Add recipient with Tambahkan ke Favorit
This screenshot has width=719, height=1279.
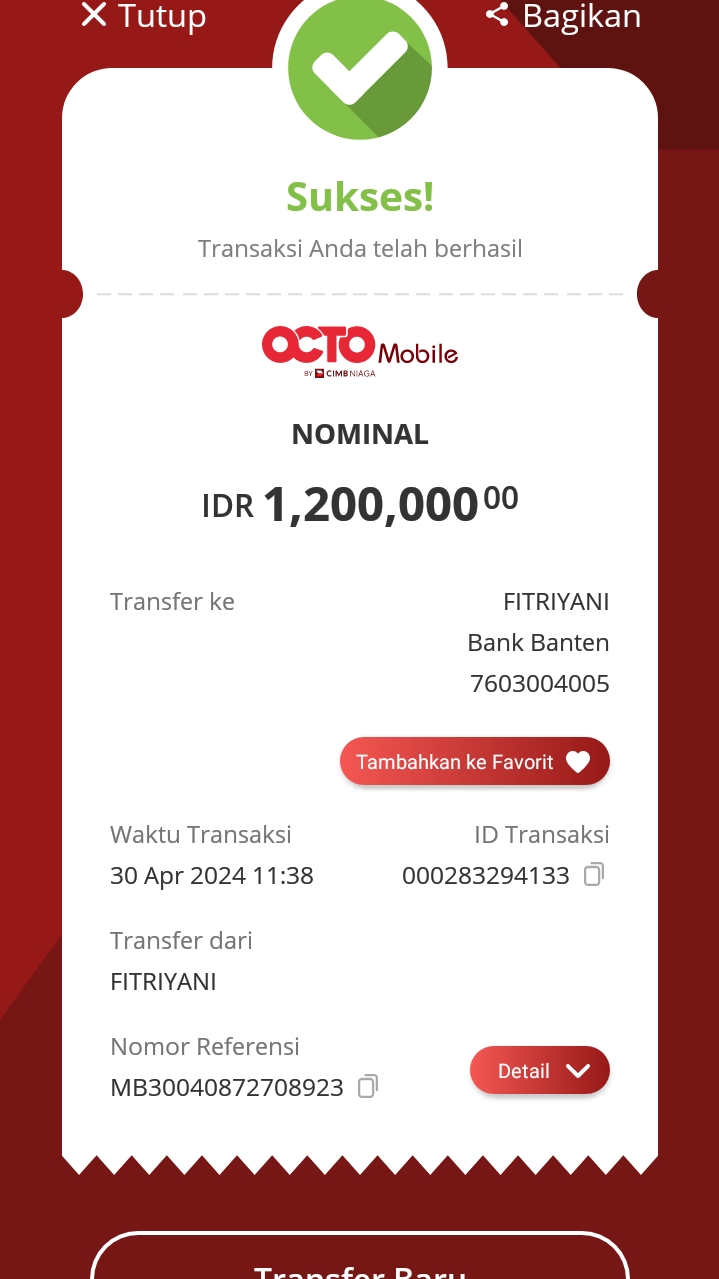tap(474, 762)
